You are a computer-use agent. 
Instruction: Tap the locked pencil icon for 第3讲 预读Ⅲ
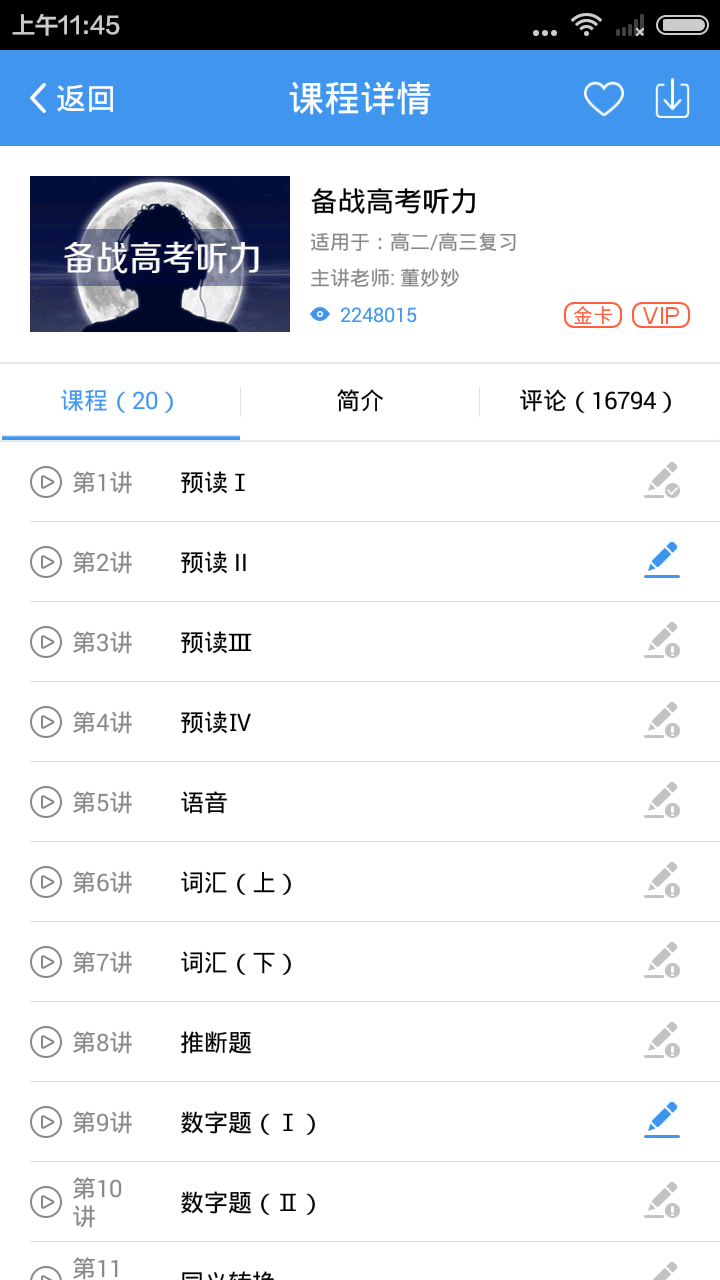click(x=662, y=641)
